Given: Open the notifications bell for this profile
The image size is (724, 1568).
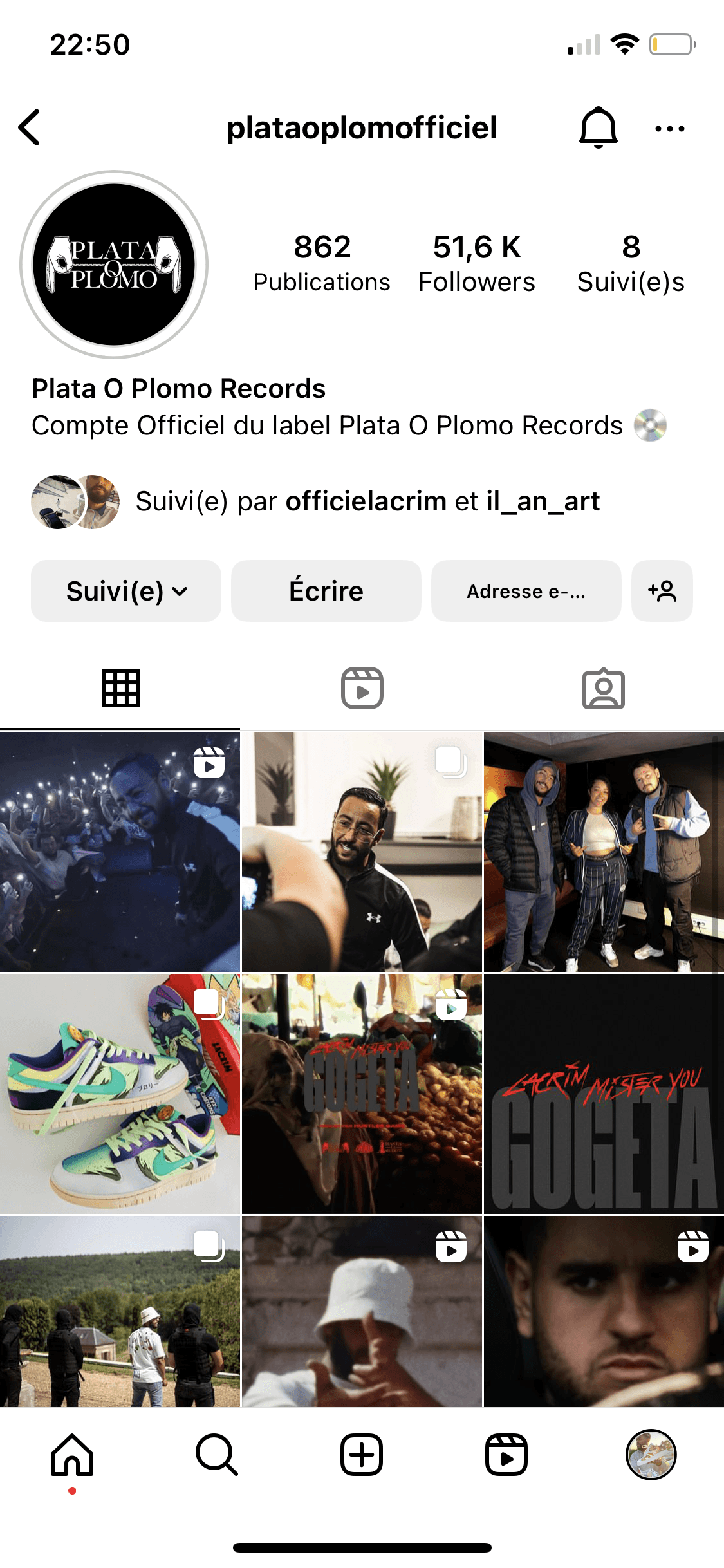Looking at the screenshot, I should [x=599, y=127].
